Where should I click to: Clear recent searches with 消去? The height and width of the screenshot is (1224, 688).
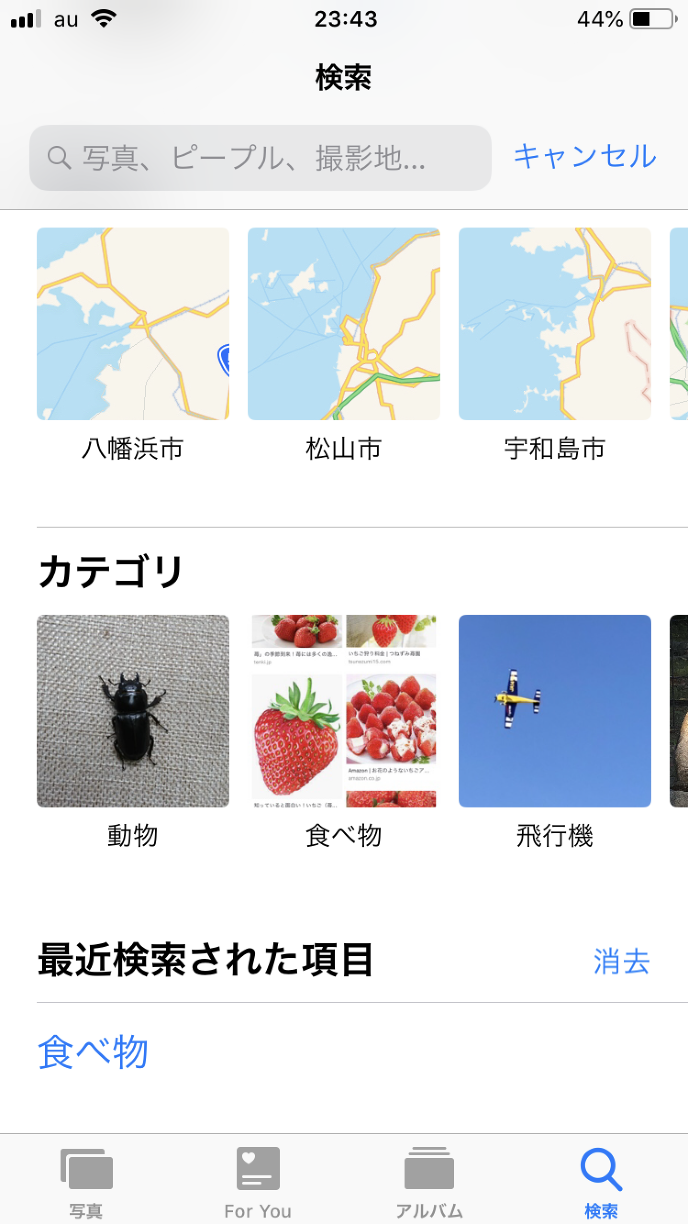(621, 962)
